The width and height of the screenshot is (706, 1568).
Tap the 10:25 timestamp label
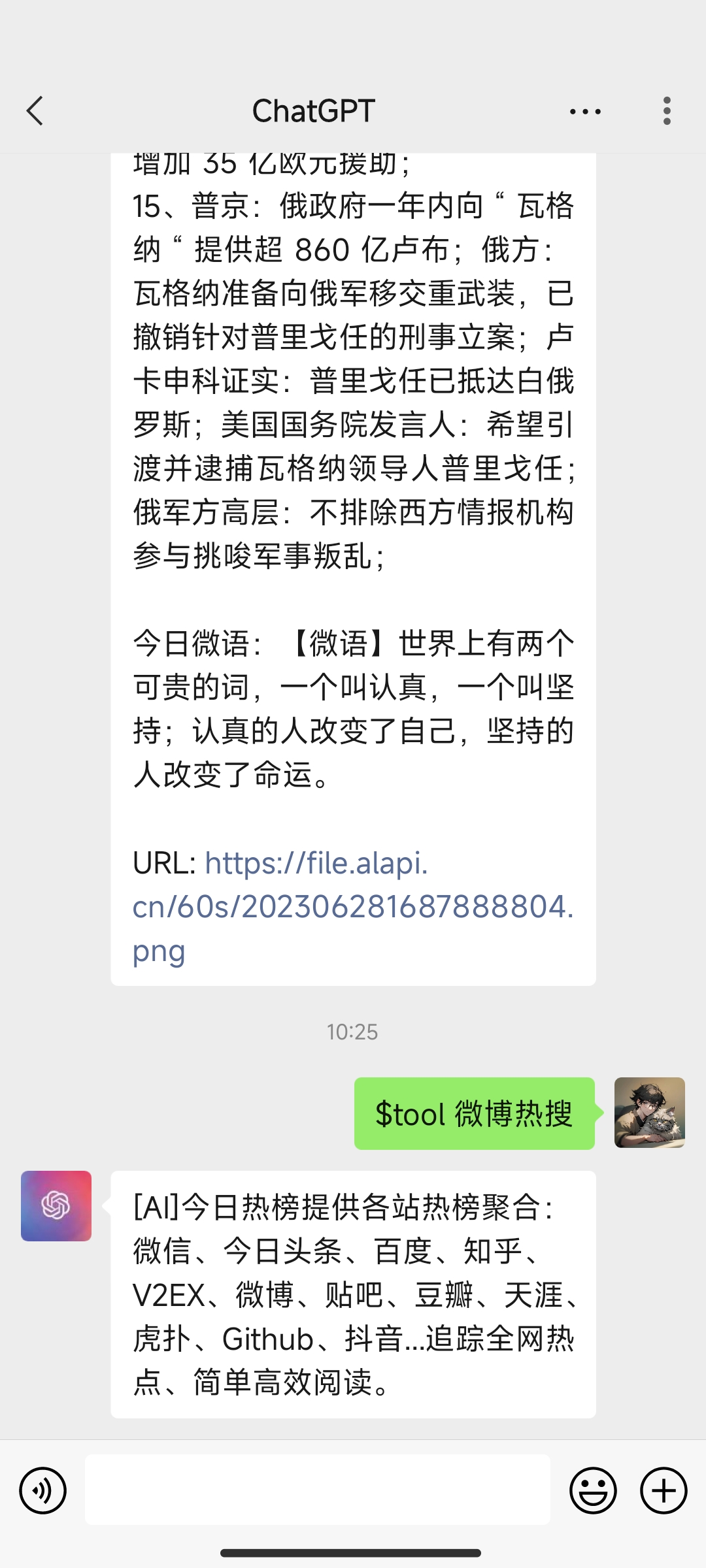352,1032
